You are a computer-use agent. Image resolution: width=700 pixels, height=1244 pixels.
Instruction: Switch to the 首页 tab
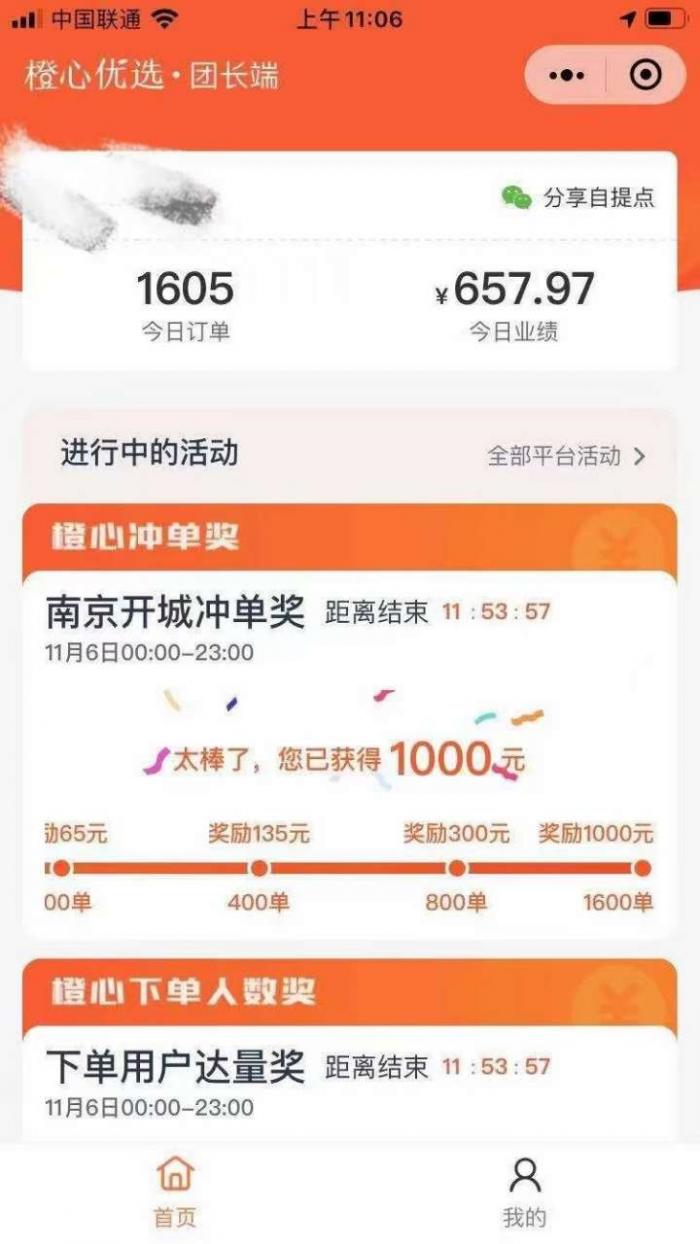coord(175,1192)
